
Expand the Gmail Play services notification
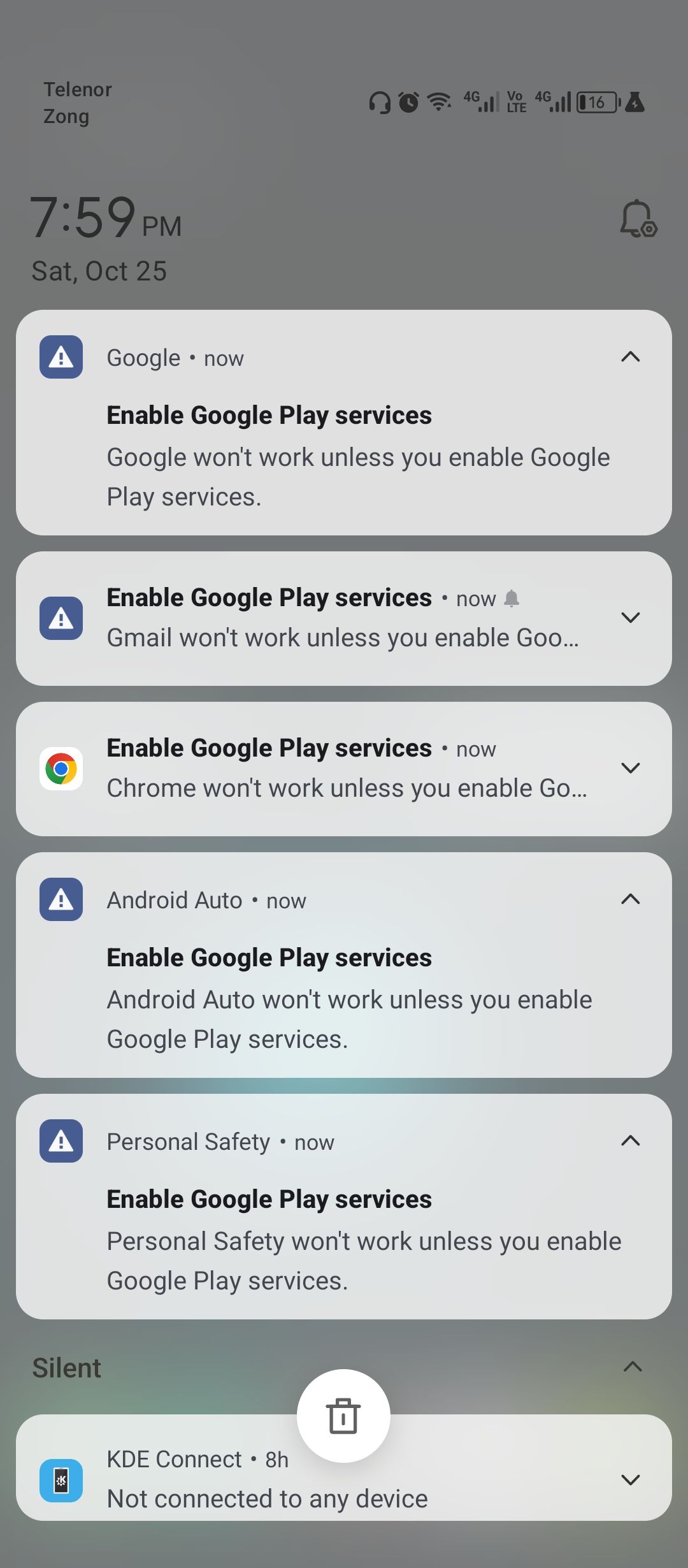coord(630,618)
